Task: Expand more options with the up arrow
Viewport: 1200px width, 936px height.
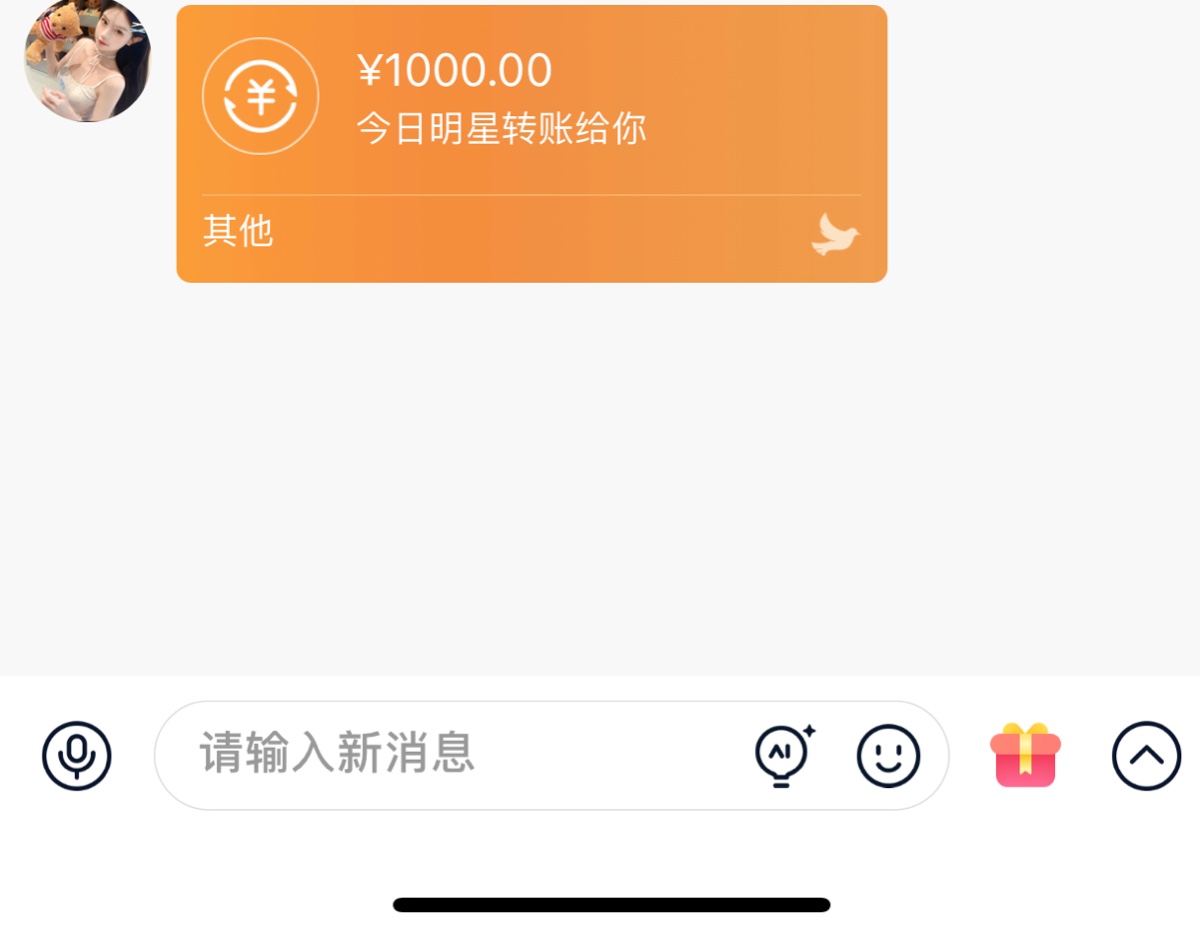Action: (1146, 756)
